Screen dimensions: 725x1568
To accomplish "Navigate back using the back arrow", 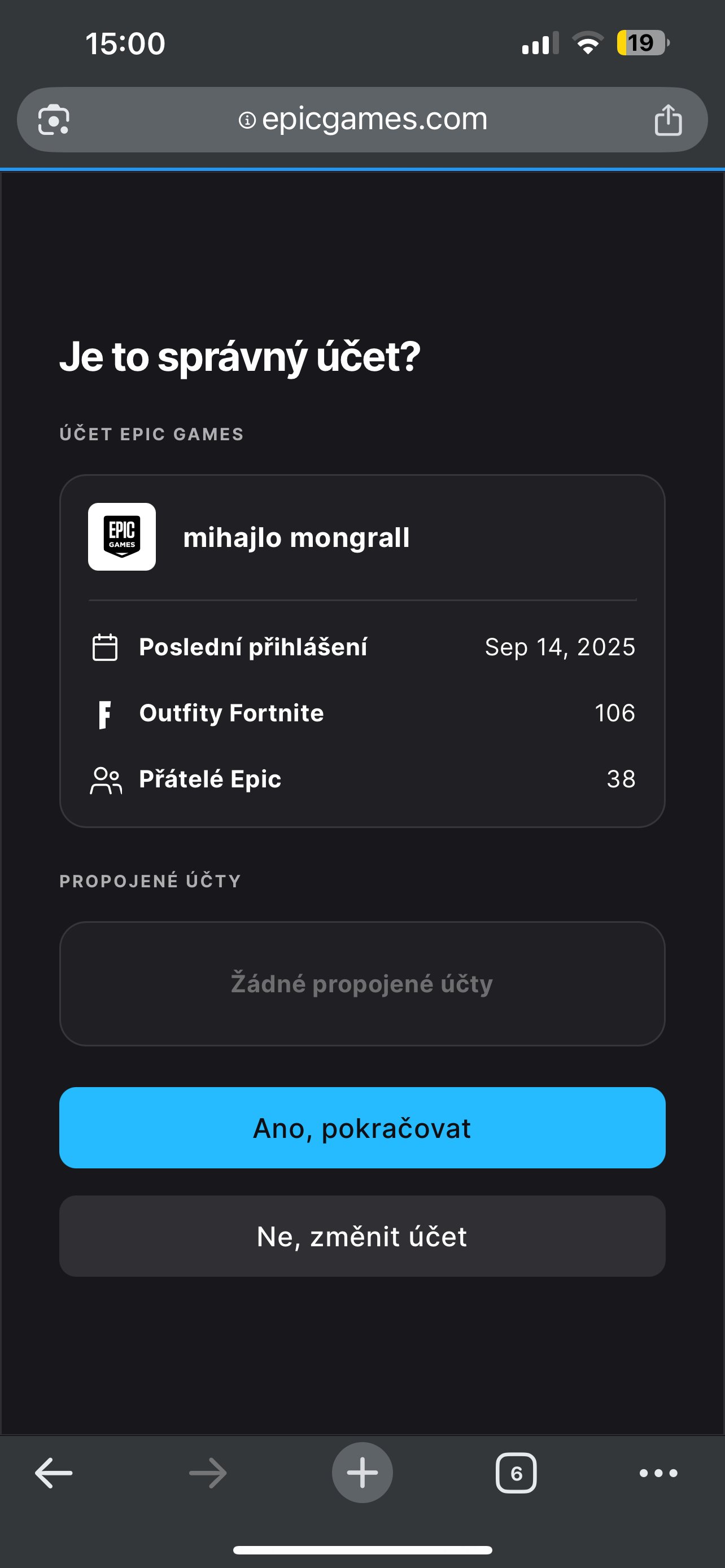I will (x=53, y=1473).
